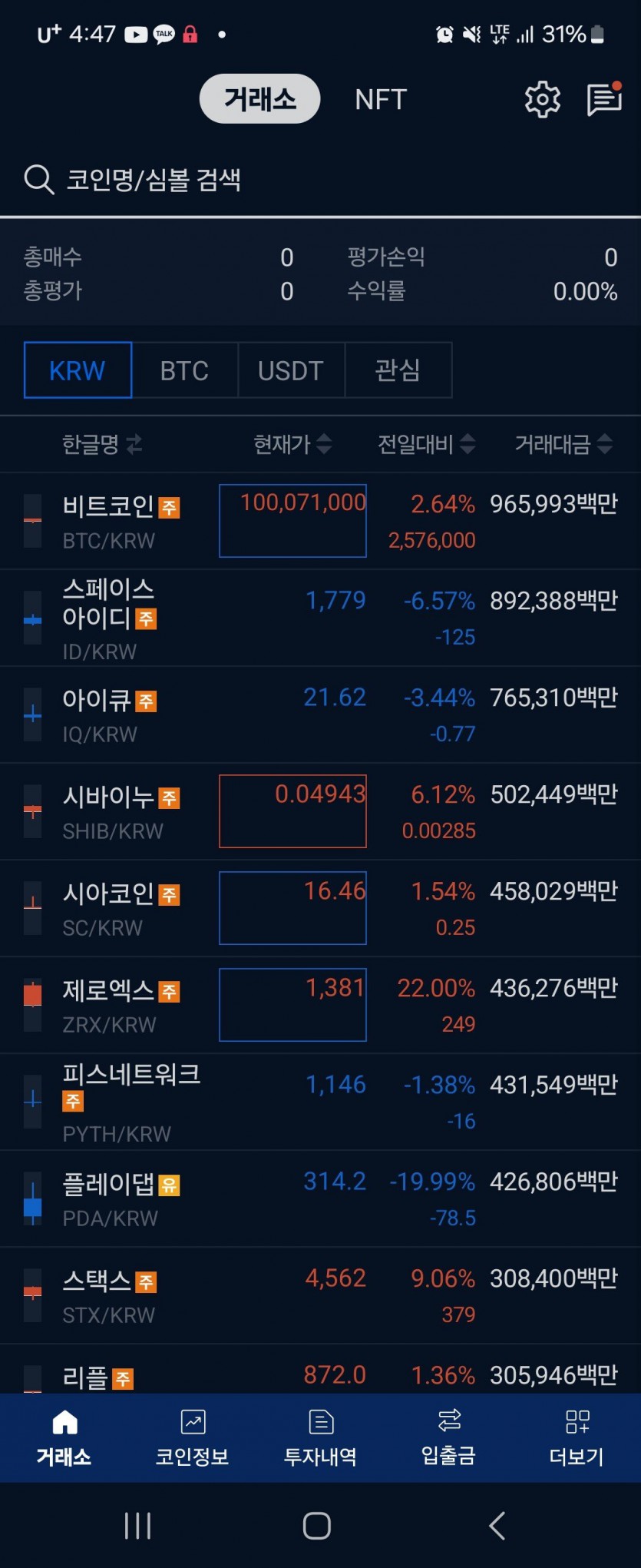The height and width of the screenshot is (1568, 641).
Task: Open the notices message icon
Action: click(604, 99)
